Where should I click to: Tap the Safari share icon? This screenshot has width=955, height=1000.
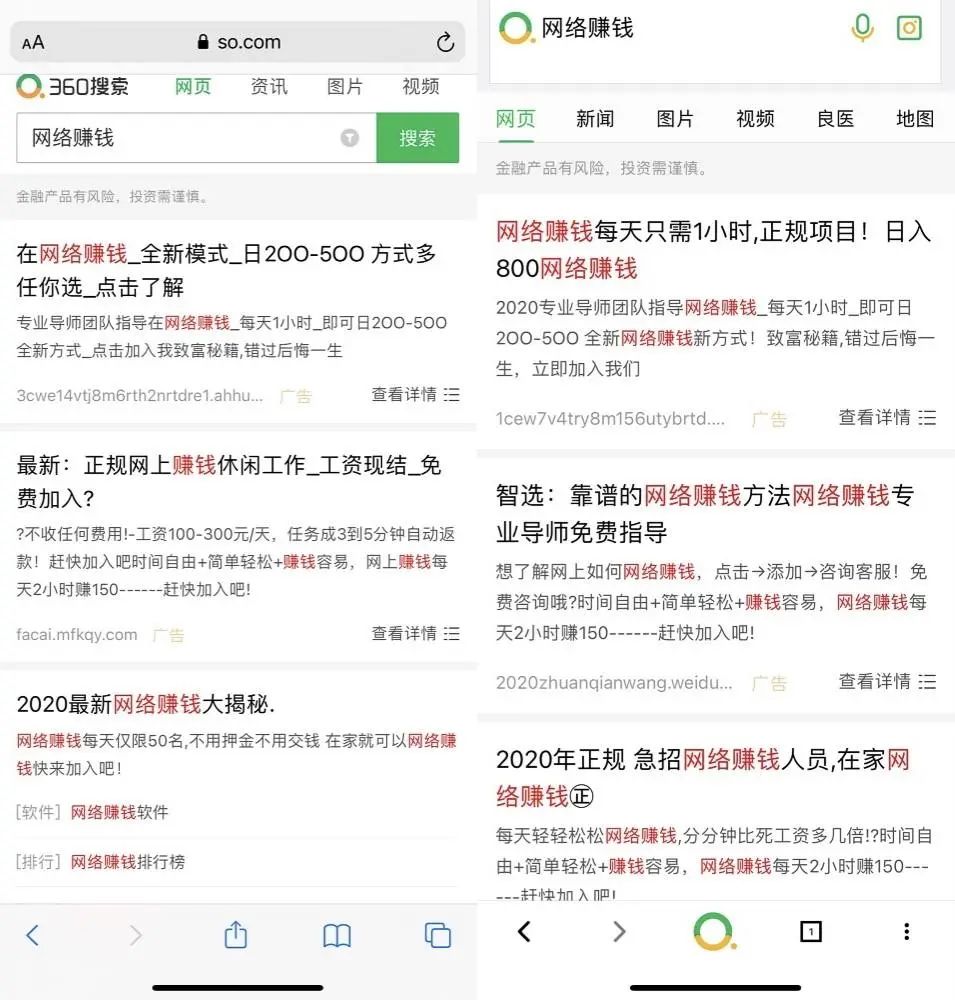(236, 934)
